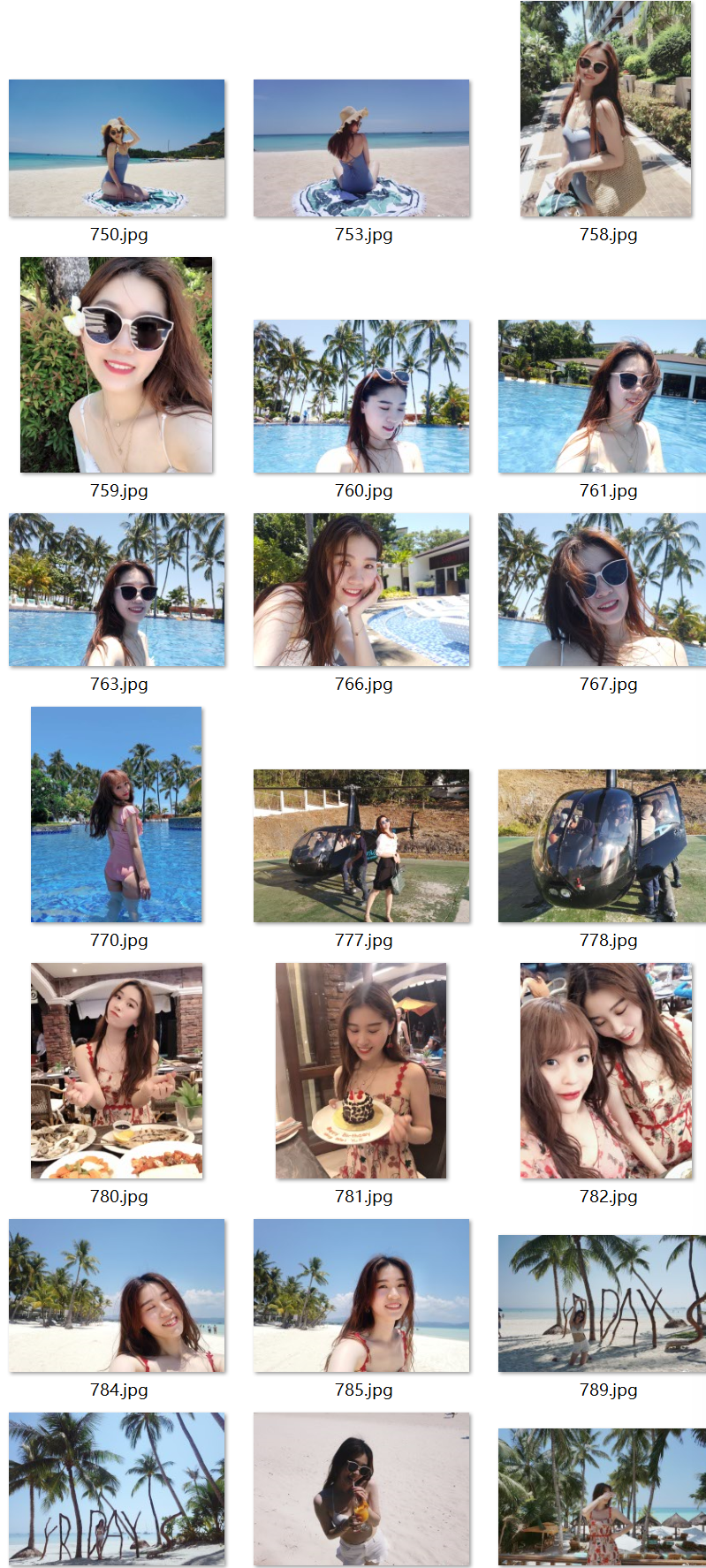Open 782.jpg in the grid

tap(606, 1071)
